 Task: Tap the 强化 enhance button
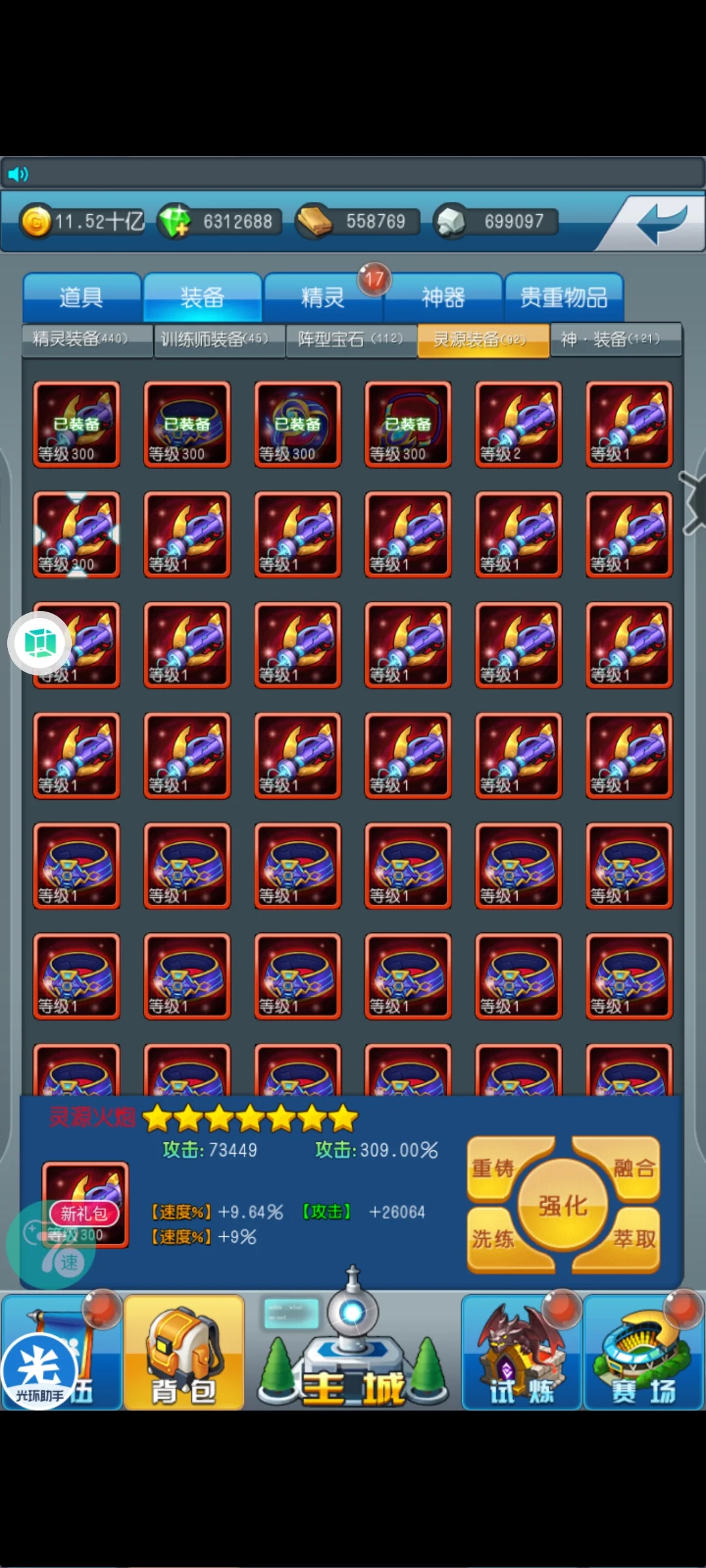(x=563, y=1205)
